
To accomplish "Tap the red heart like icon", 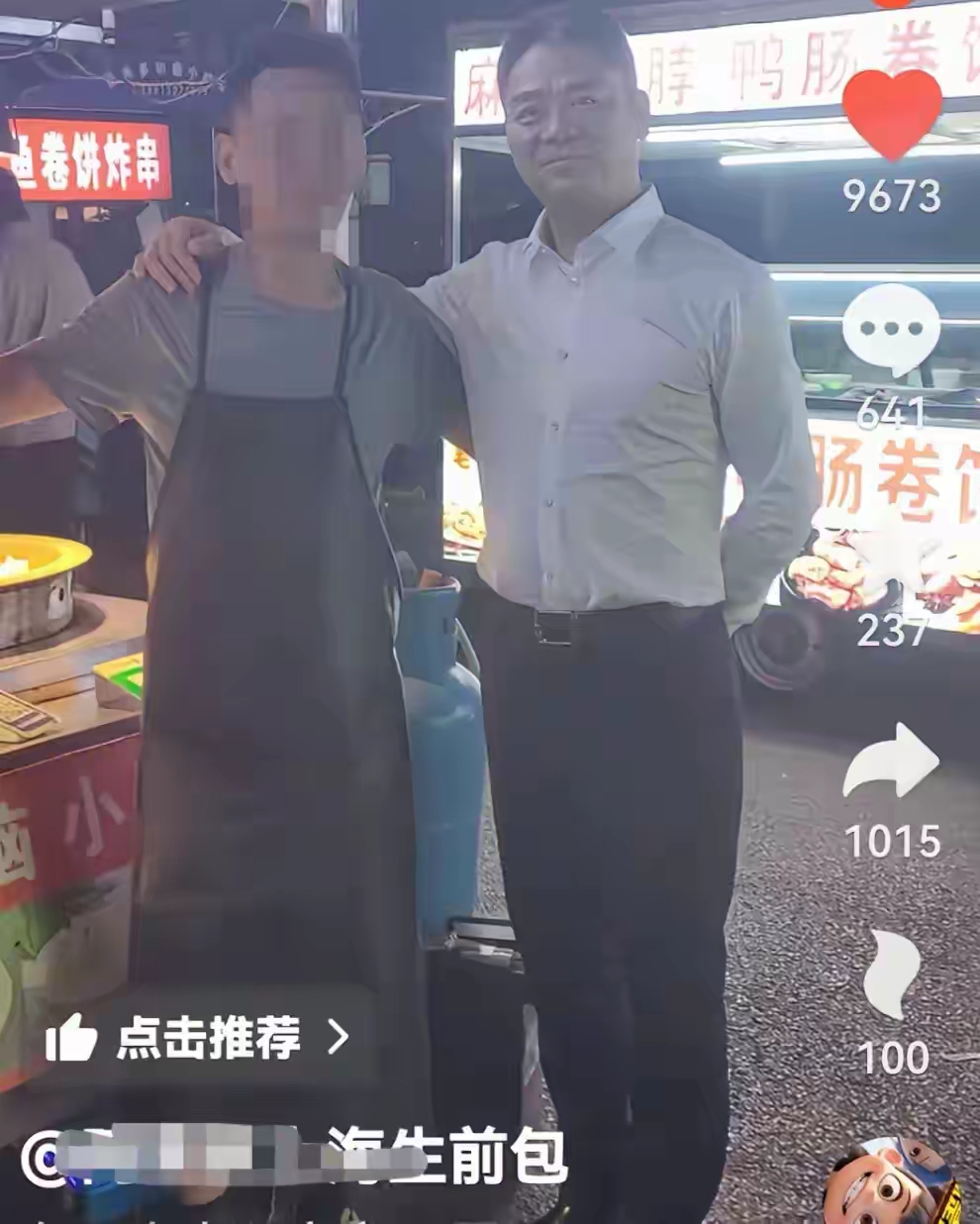I will (891, 114).
